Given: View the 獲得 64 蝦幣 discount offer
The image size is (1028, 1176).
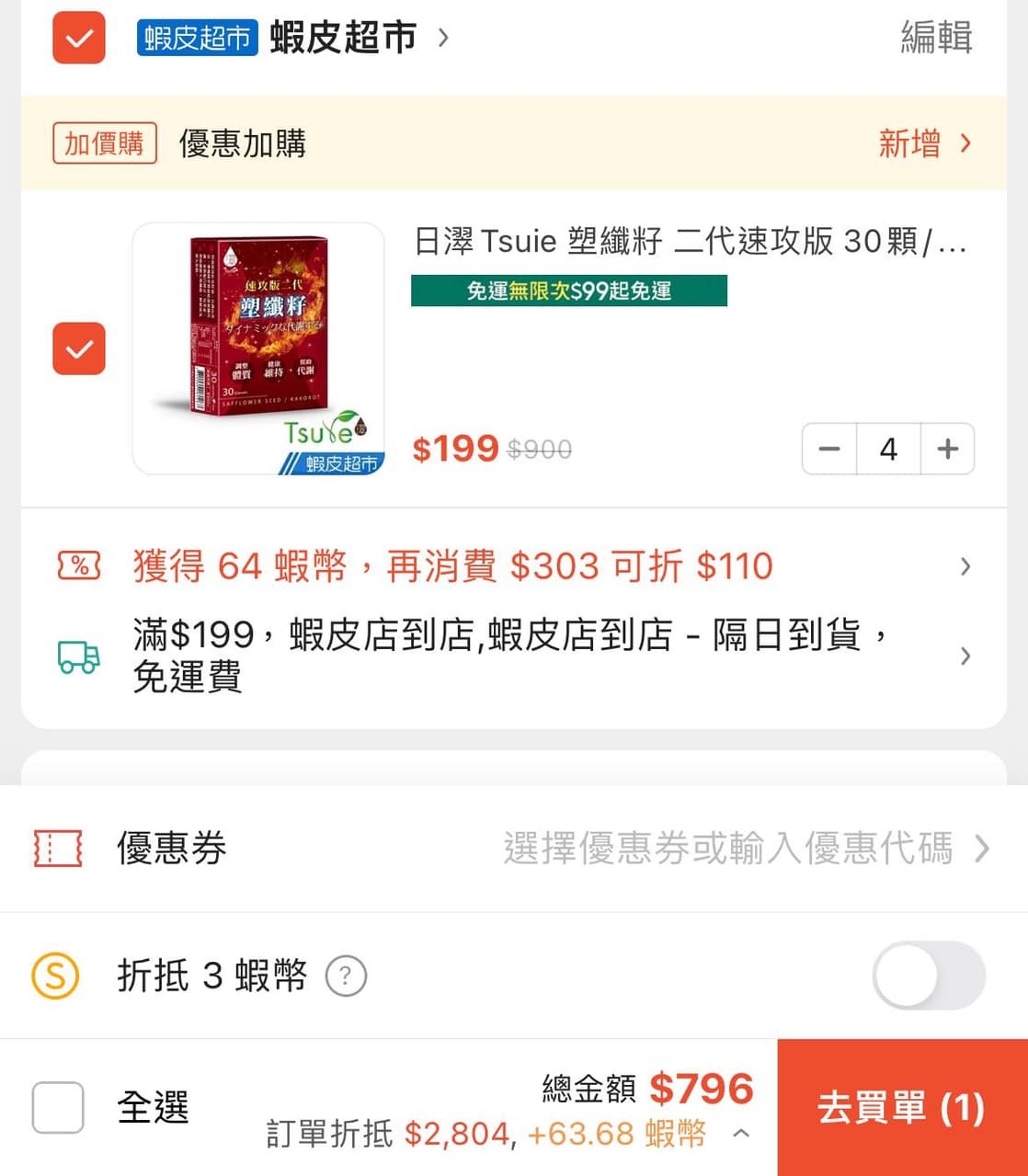Looking at the screenshot, I should pos(513,566).
